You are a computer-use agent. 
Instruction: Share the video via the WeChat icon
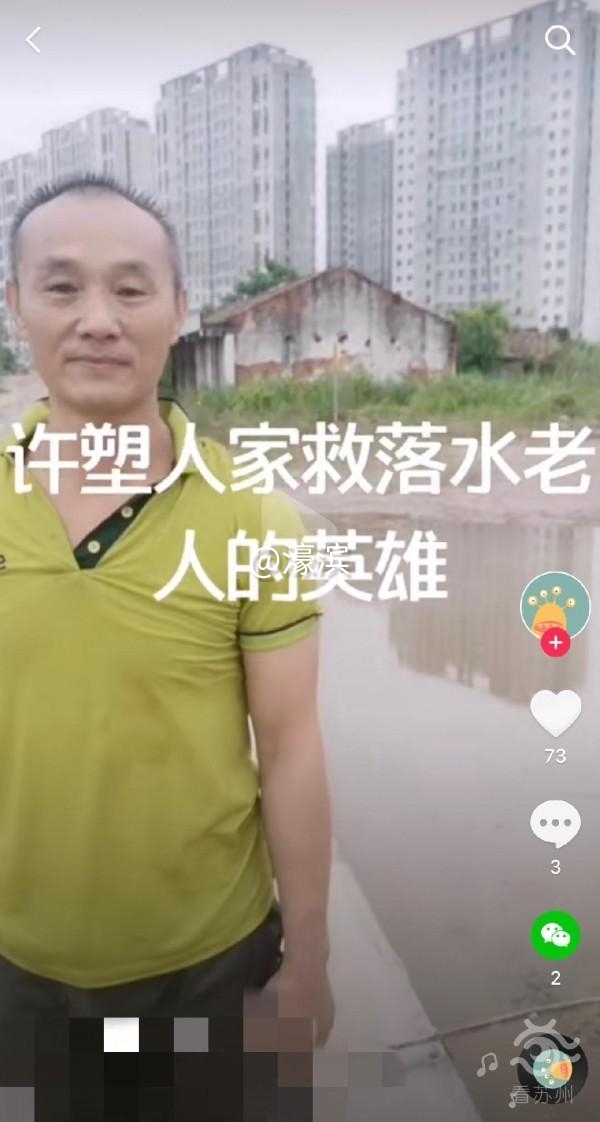(x=555, y=935)
